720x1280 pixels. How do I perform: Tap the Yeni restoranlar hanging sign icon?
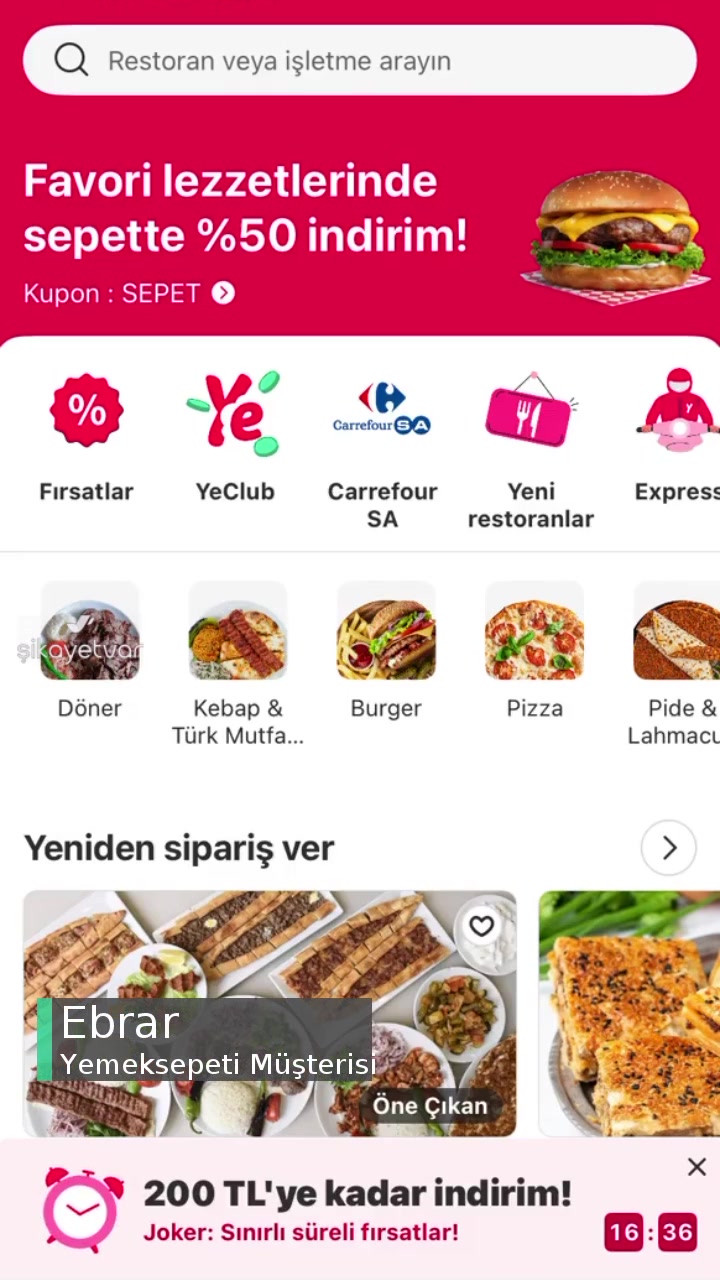(531, 410)
